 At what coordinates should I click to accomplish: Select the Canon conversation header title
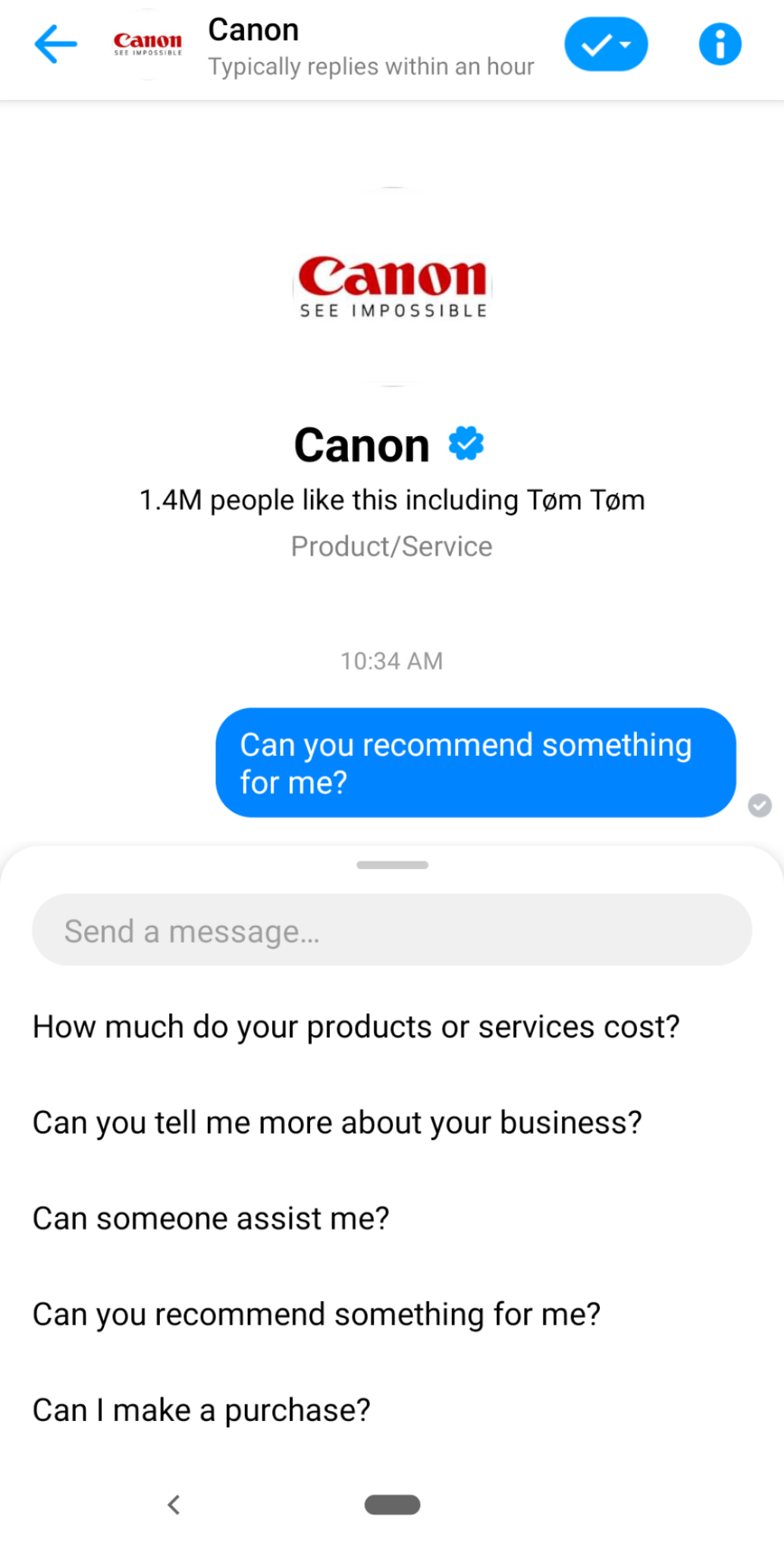pyautogui.click(x=253, y=30)
